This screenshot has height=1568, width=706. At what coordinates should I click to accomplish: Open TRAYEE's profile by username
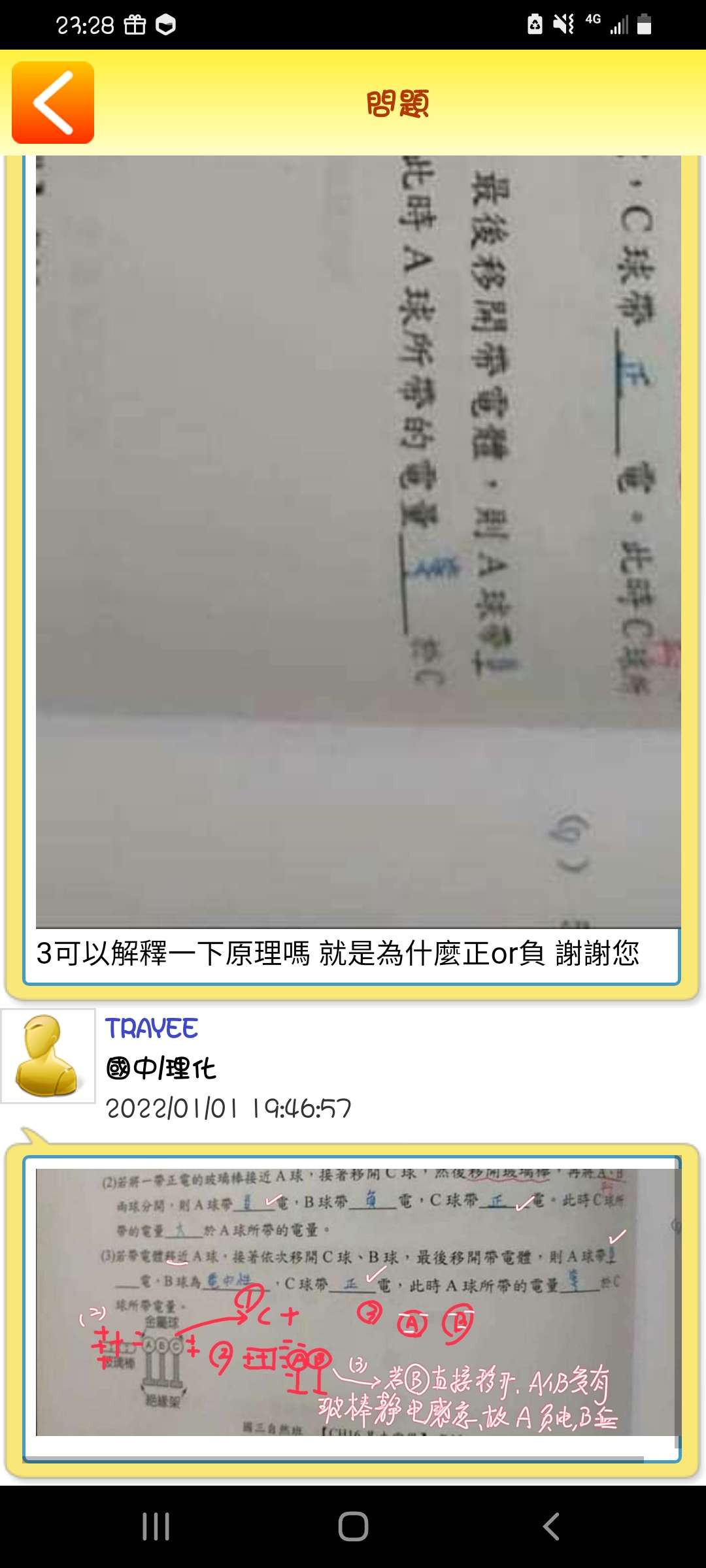click(x=152, y=1028)
